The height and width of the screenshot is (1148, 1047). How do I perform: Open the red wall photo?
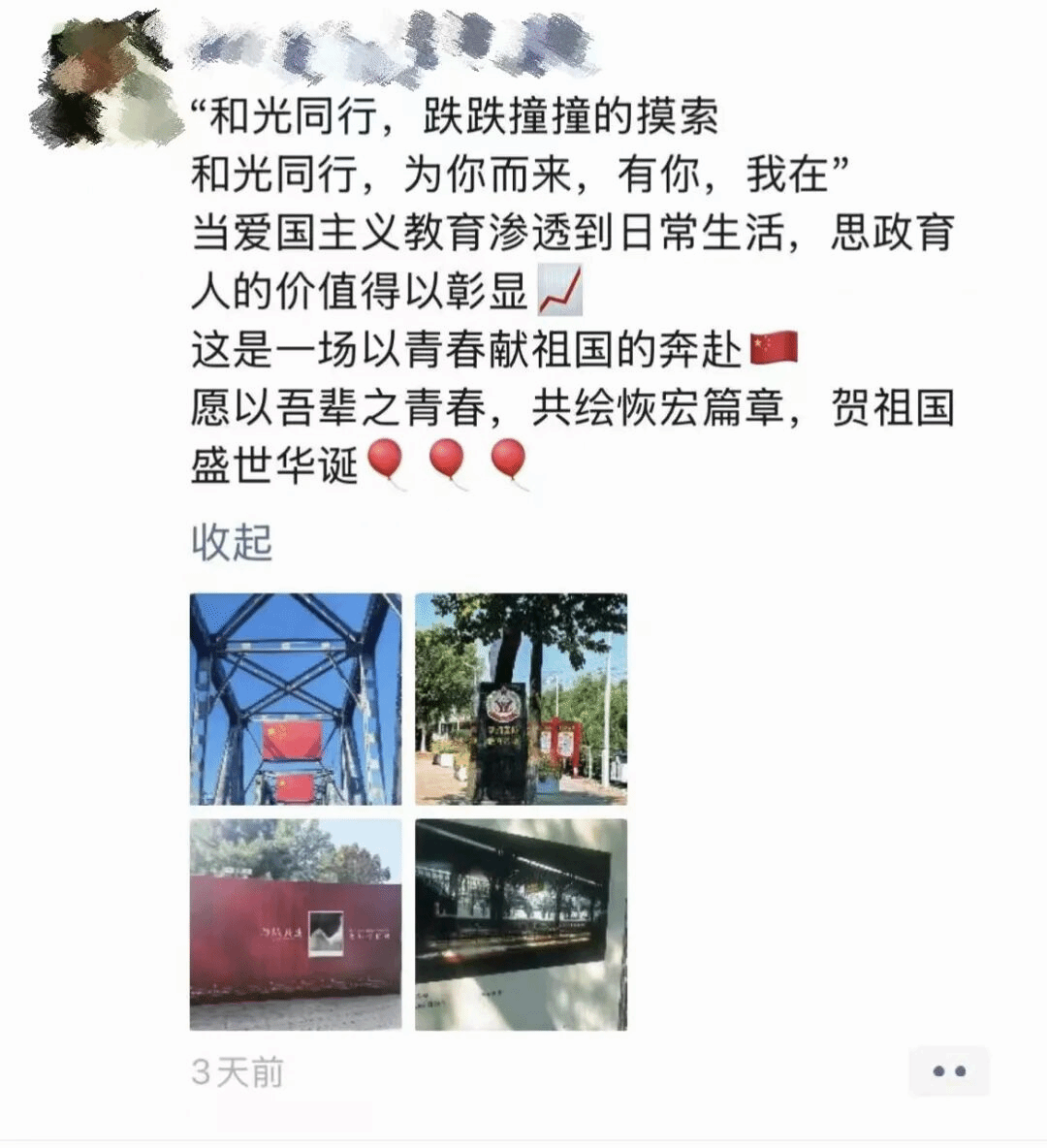[x=296, y=924]
